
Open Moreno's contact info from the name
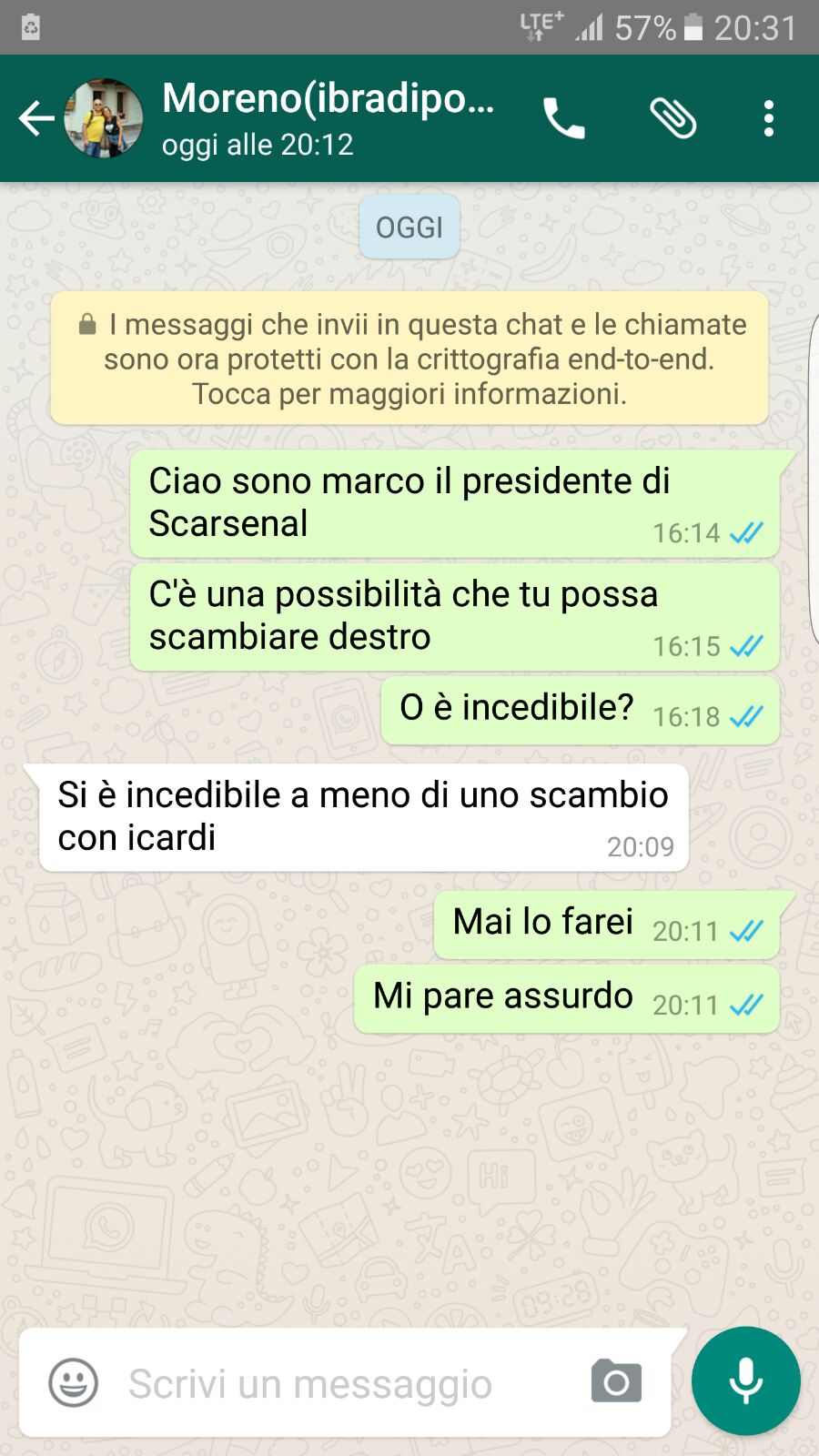click(328, 100)
